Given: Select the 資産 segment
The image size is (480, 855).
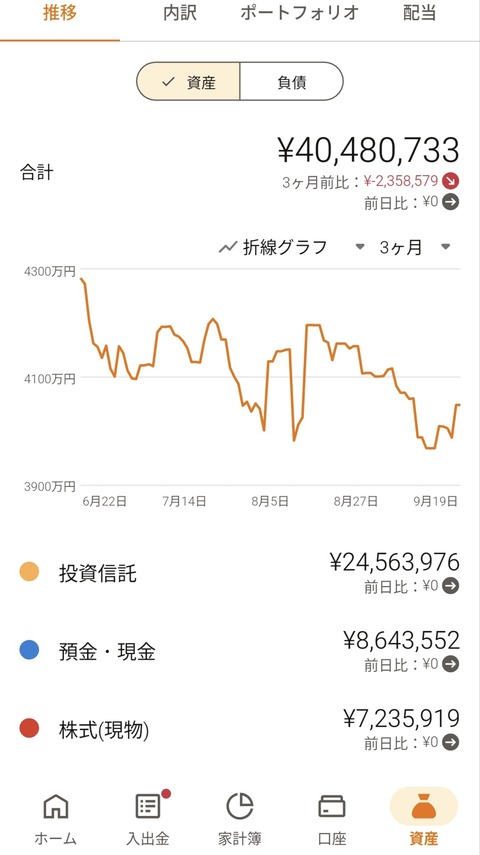Looking at the screenshot, I should [188, 82].
